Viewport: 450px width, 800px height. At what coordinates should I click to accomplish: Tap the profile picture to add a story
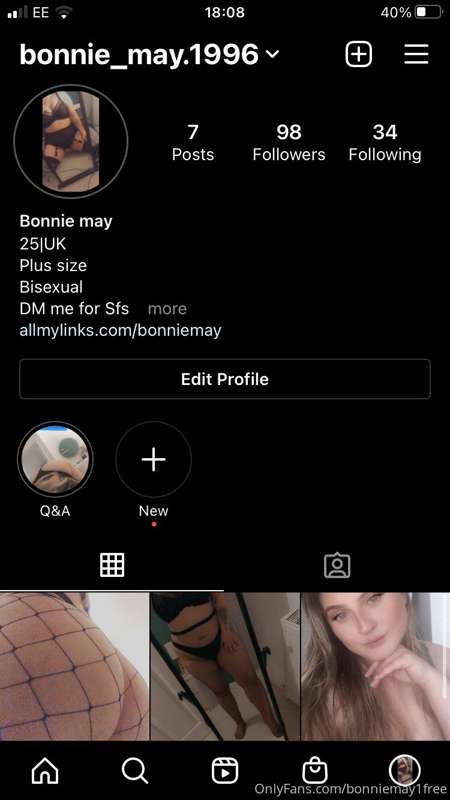point(71,141)
